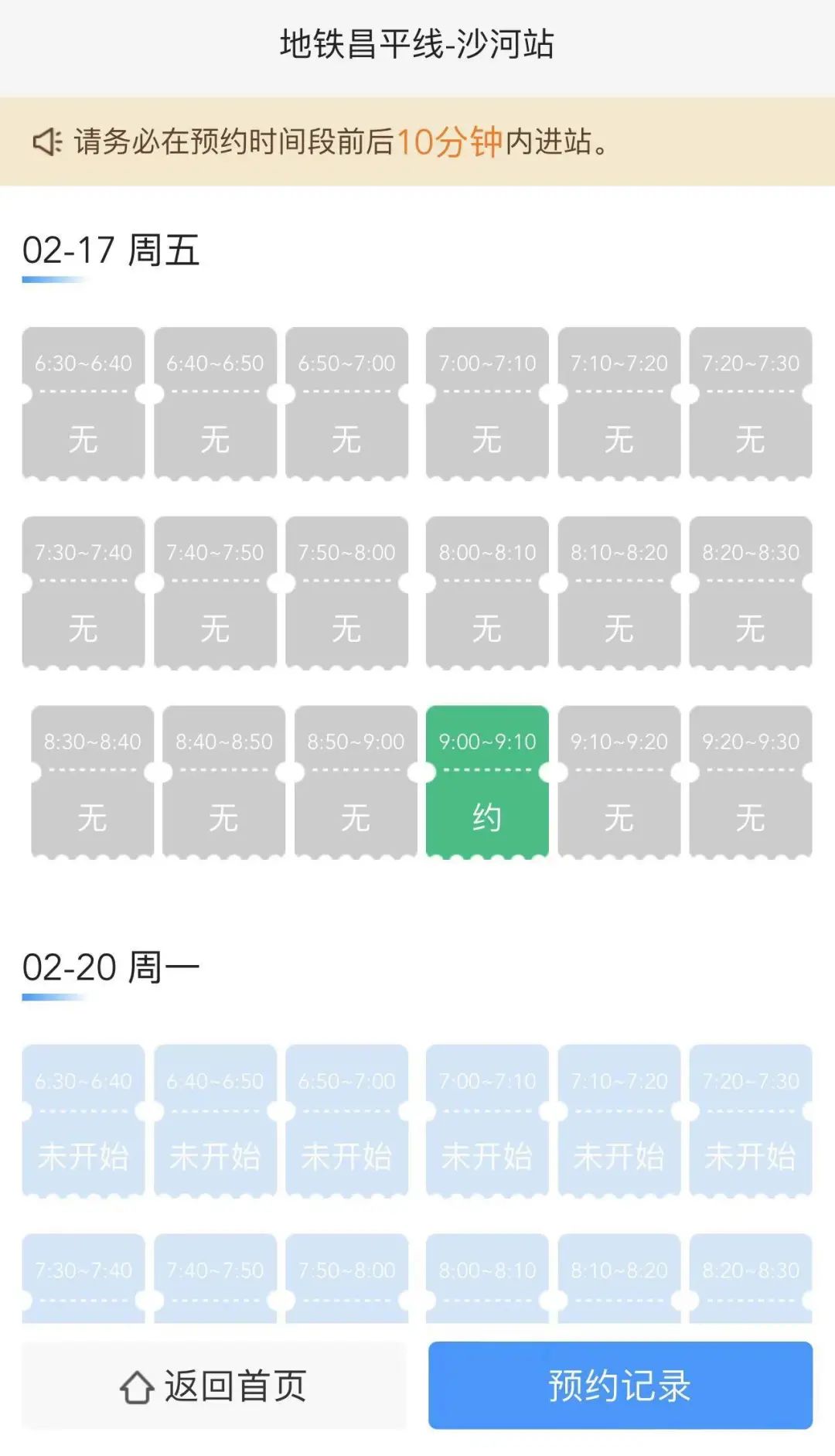Choose the 7:00~7:10 slot on 02-20
Image resolution: width=835 pixels, height=1456 pixels.
[x=487, y=1120]
